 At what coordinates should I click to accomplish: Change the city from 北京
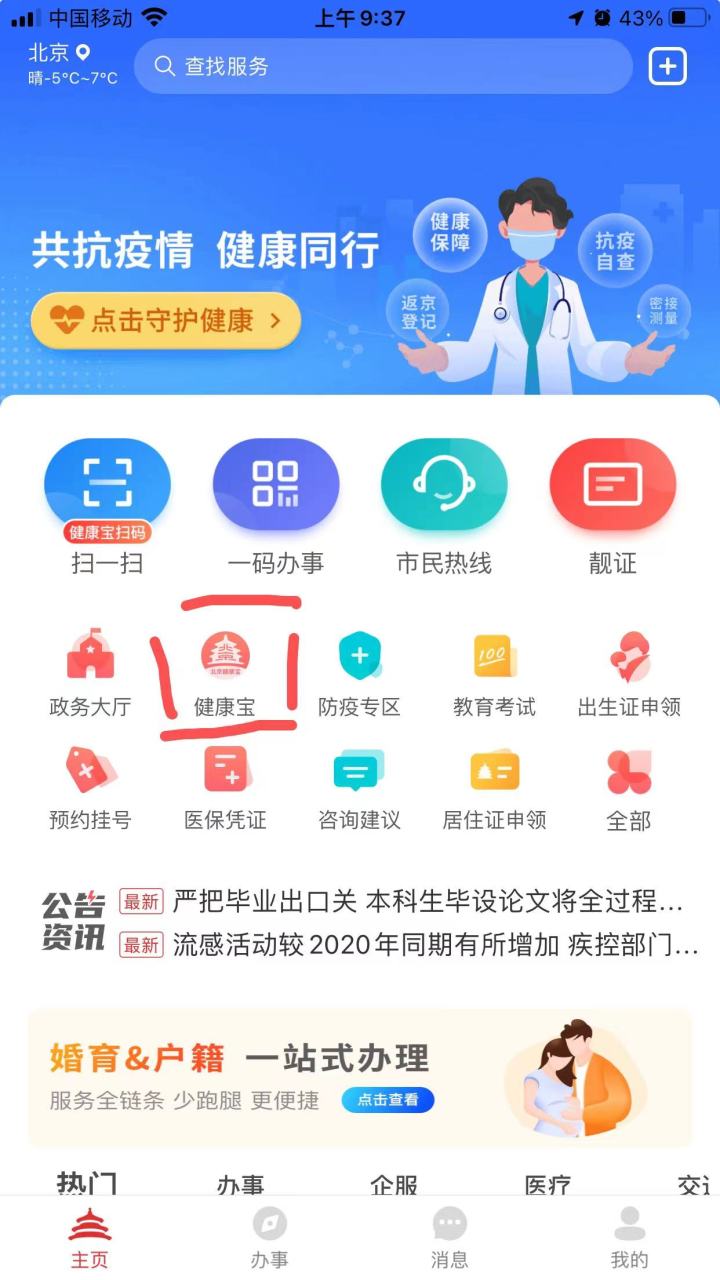pos(60,53)
